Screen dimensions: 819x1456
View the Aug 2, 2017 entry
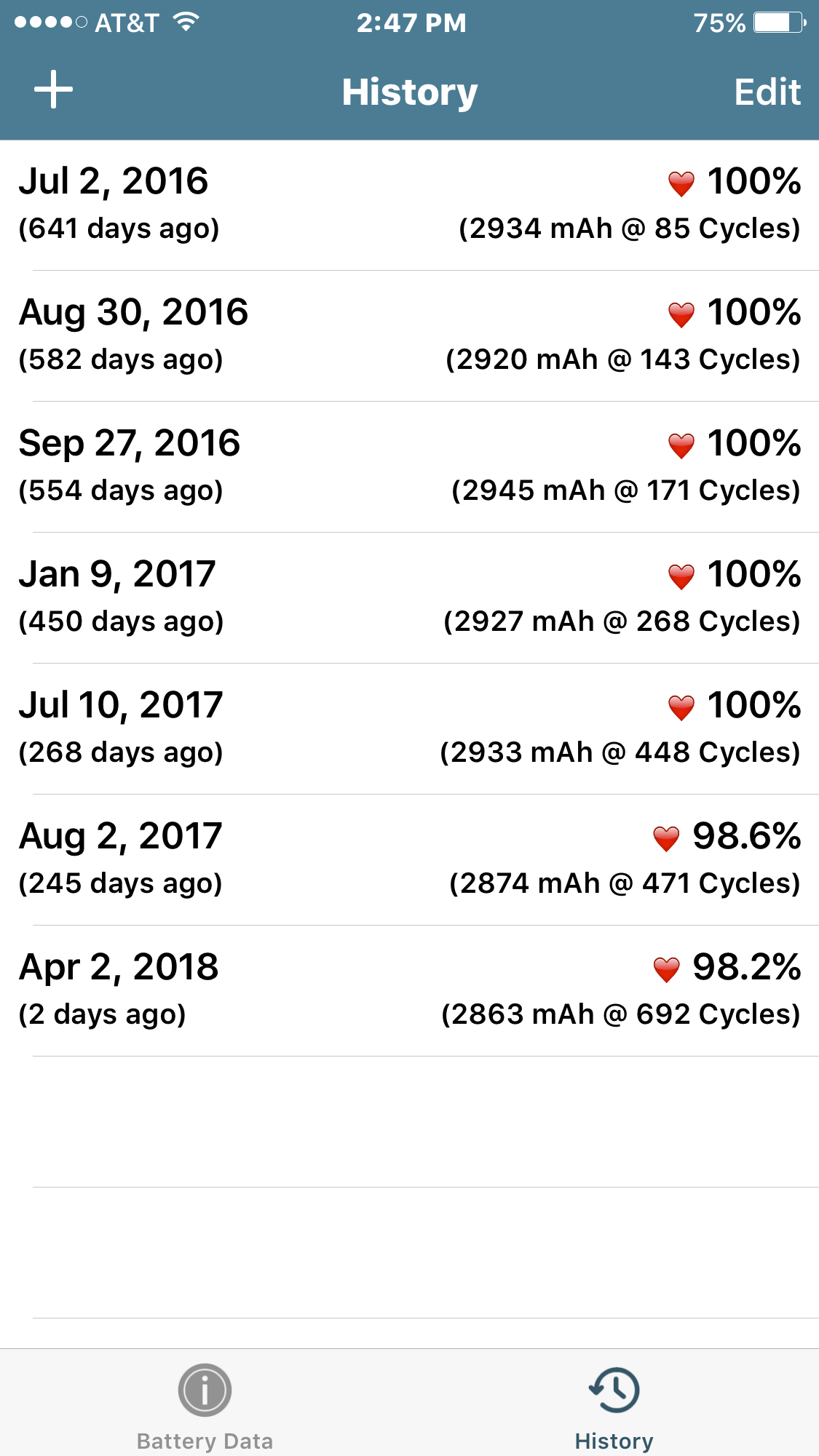409,859
